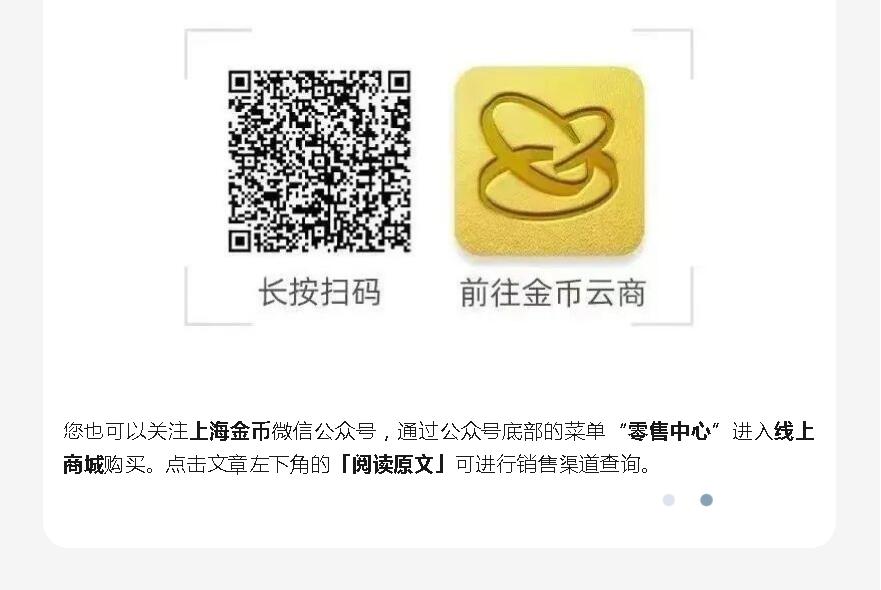
Task: Select the first page indicator dot
Action: pyautogui.click(x=669, y=500)
